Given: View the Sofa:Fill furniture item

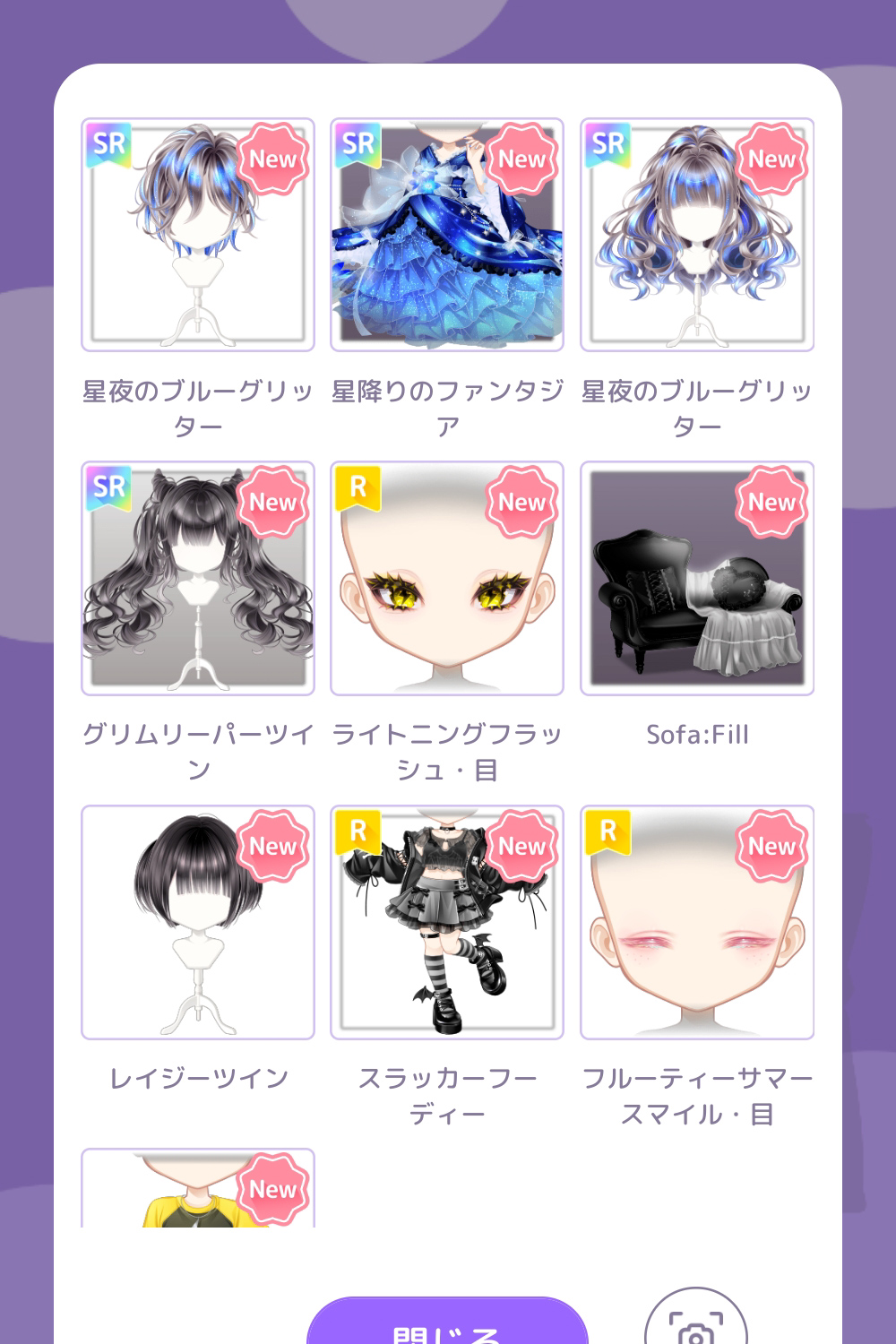Looking at the screenshot, I should click(x=696, y=578).
